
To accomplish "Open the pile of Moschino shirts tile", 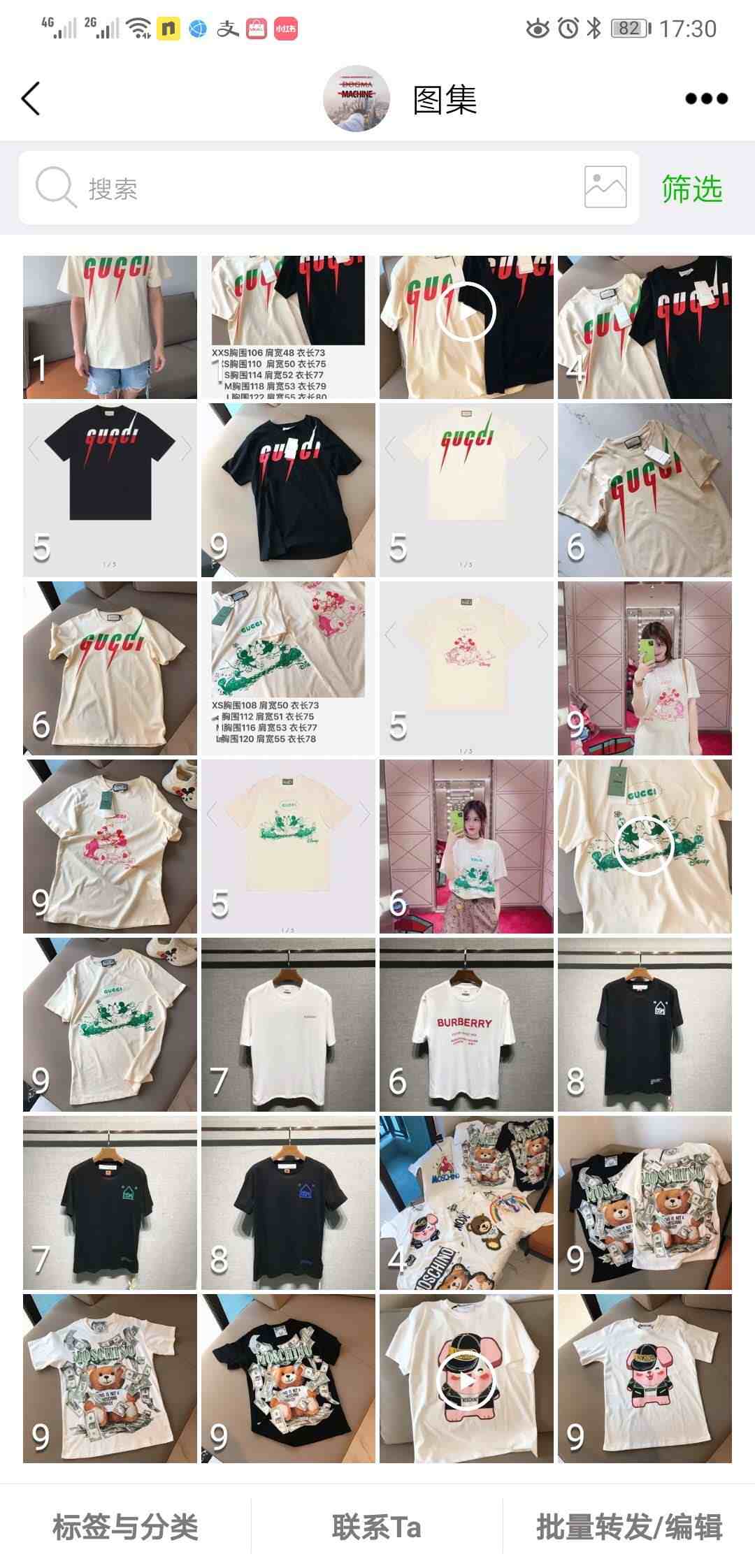I will click(466, 1203).
